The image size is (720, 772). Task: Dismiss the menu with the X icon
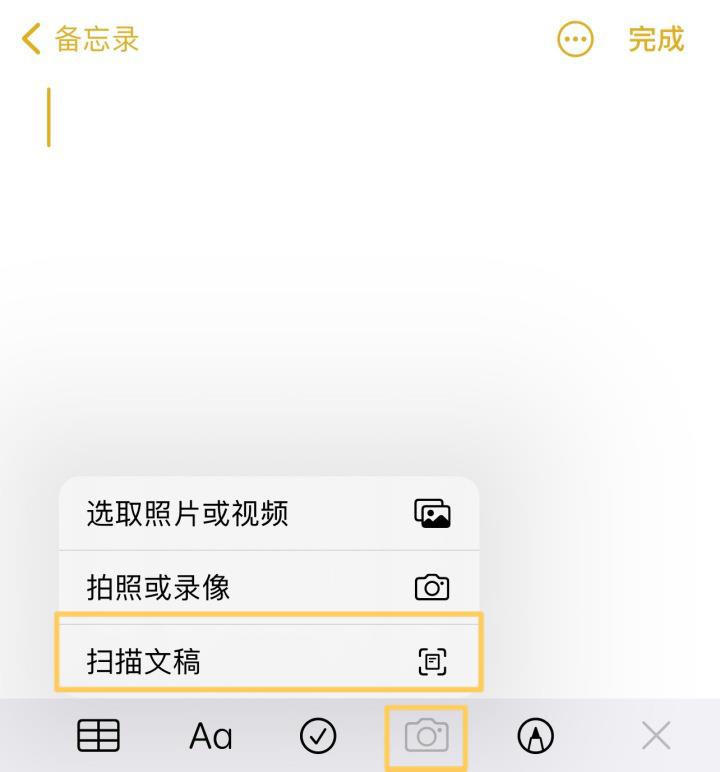click(x=654, y=735)
